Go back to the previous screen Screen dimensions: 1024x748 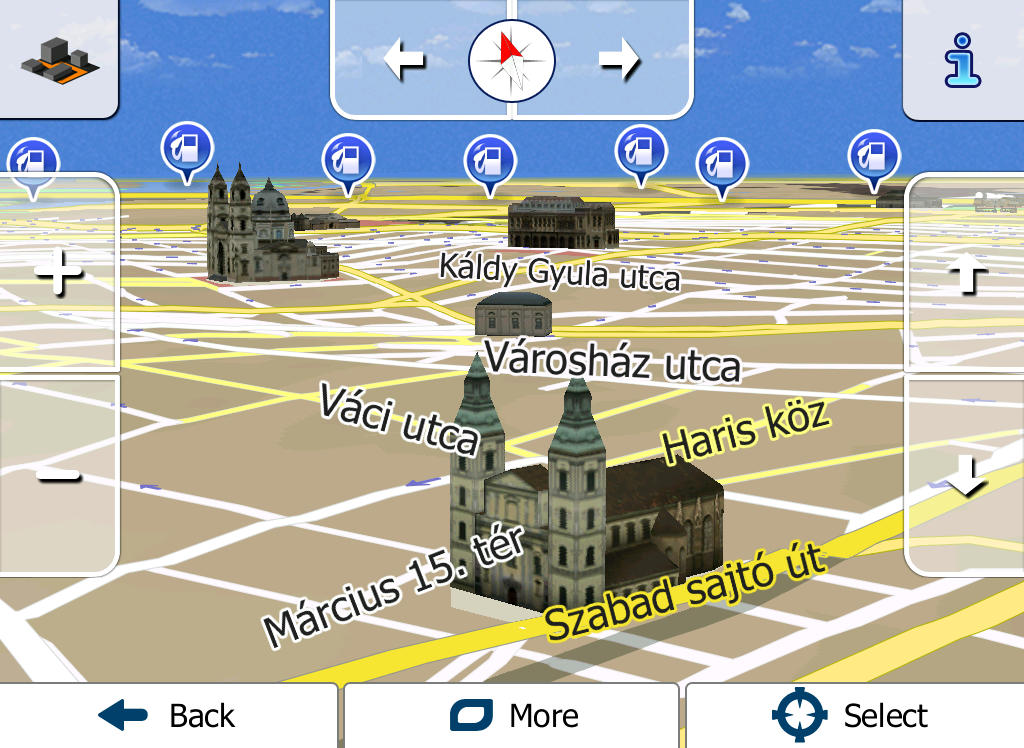(168, 715)
